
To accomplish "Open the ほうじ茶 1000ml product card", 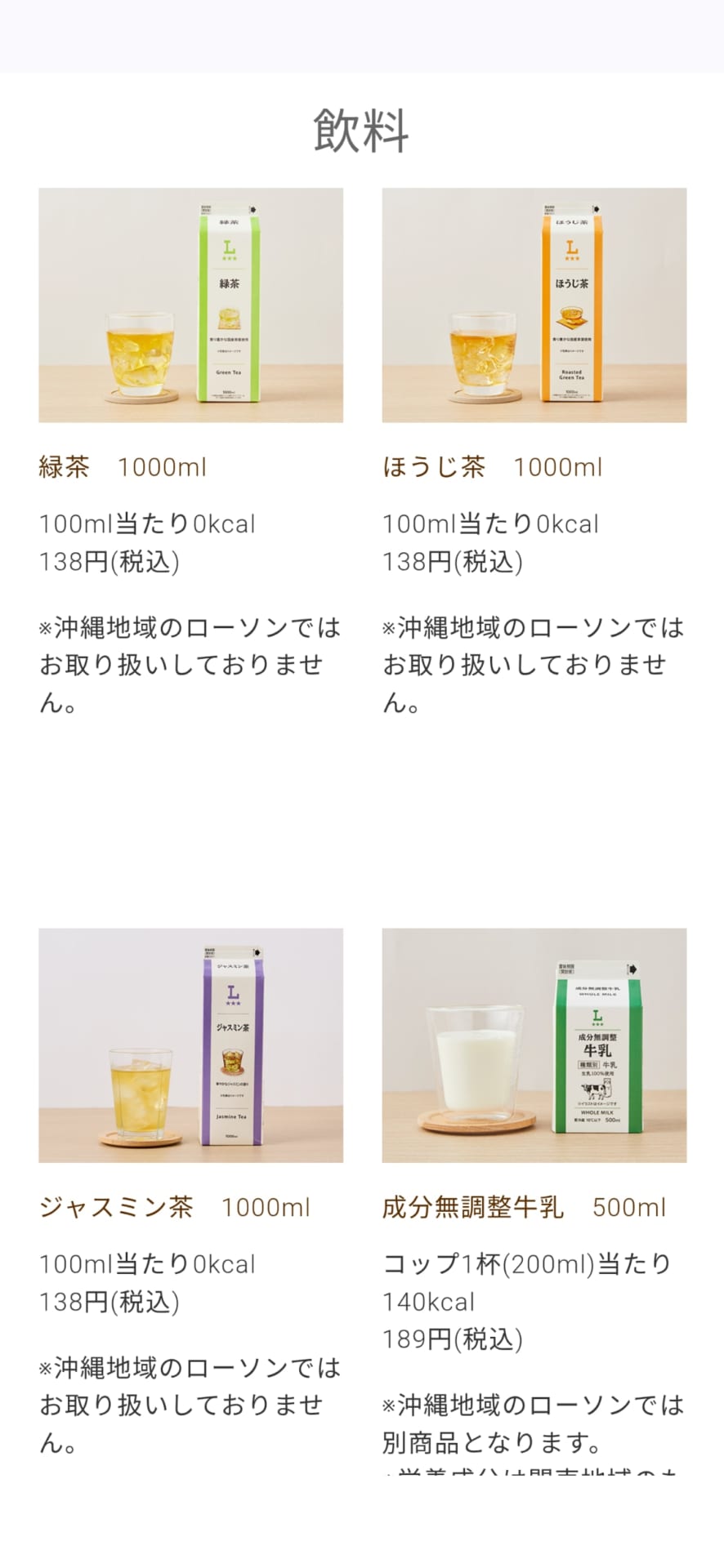I will pyautogui.click(x=534, y=305).
